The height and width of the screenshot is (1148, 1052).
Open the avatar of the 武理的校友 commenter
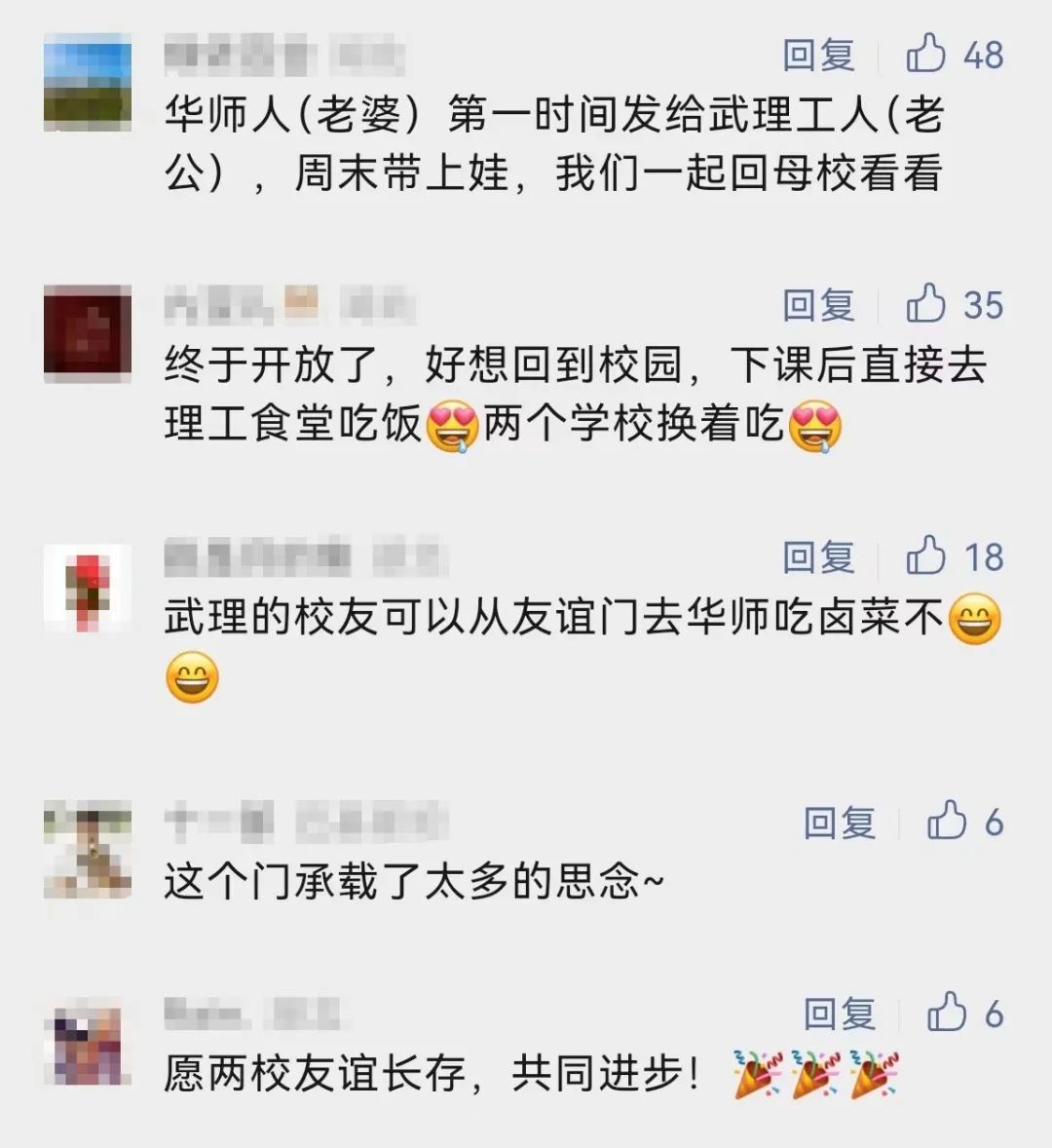tap(88, 588)
